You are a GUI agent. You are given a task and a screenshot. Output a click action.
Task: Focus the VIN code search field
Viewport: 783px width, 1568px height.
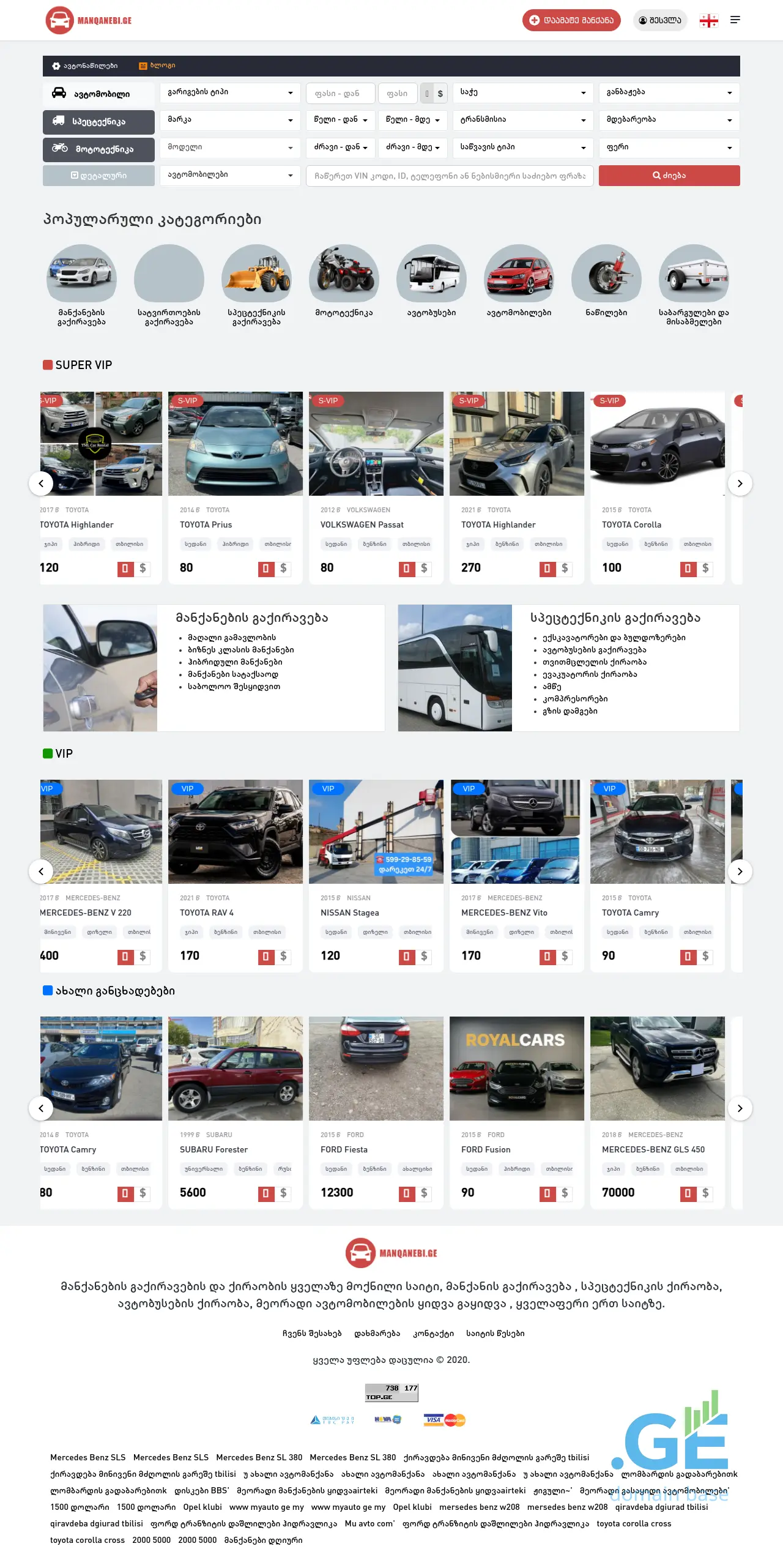[450, 176]
